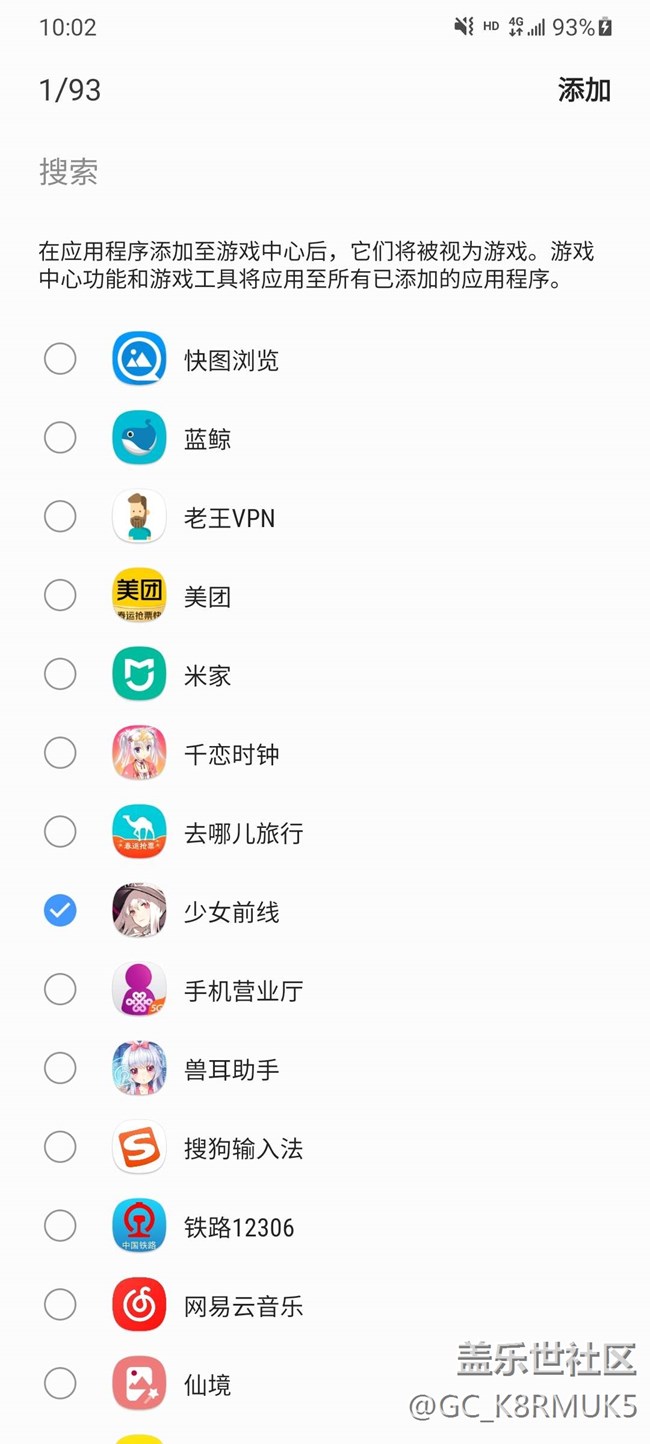Check the 网易云音乐 app

click(x=60, y=1305)
